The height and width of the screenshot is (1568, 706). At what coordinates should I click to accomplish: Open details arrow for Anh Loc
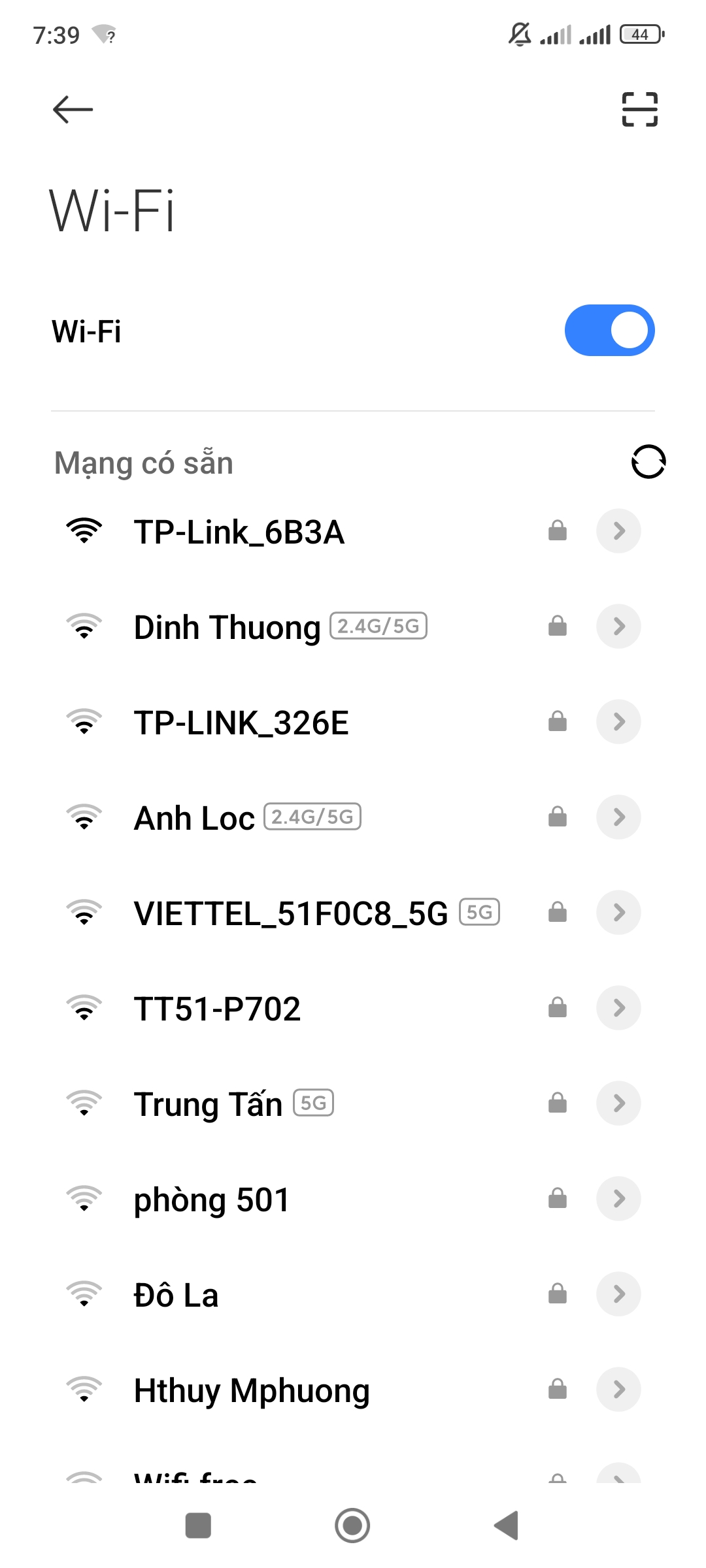[618, 817]
